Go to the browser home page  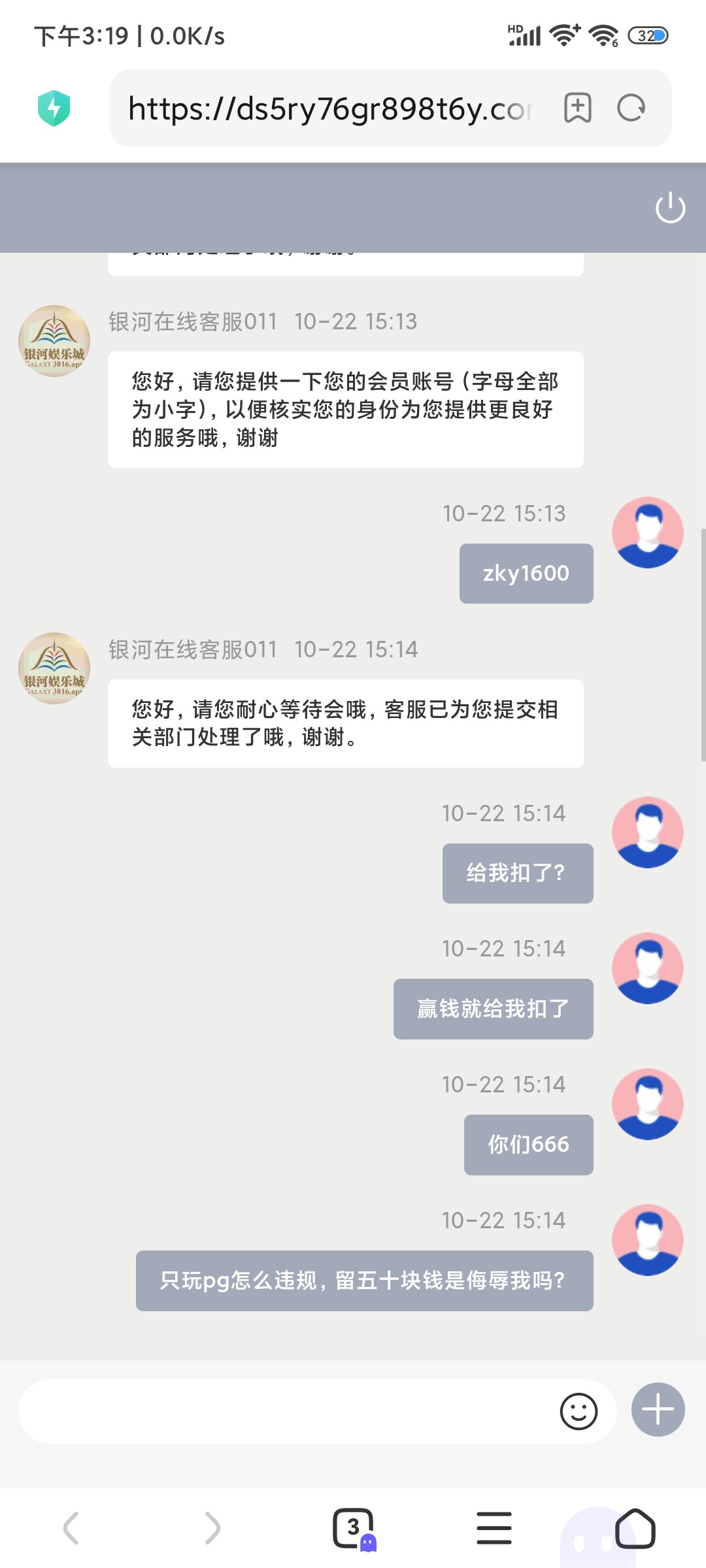(635, 1527)
